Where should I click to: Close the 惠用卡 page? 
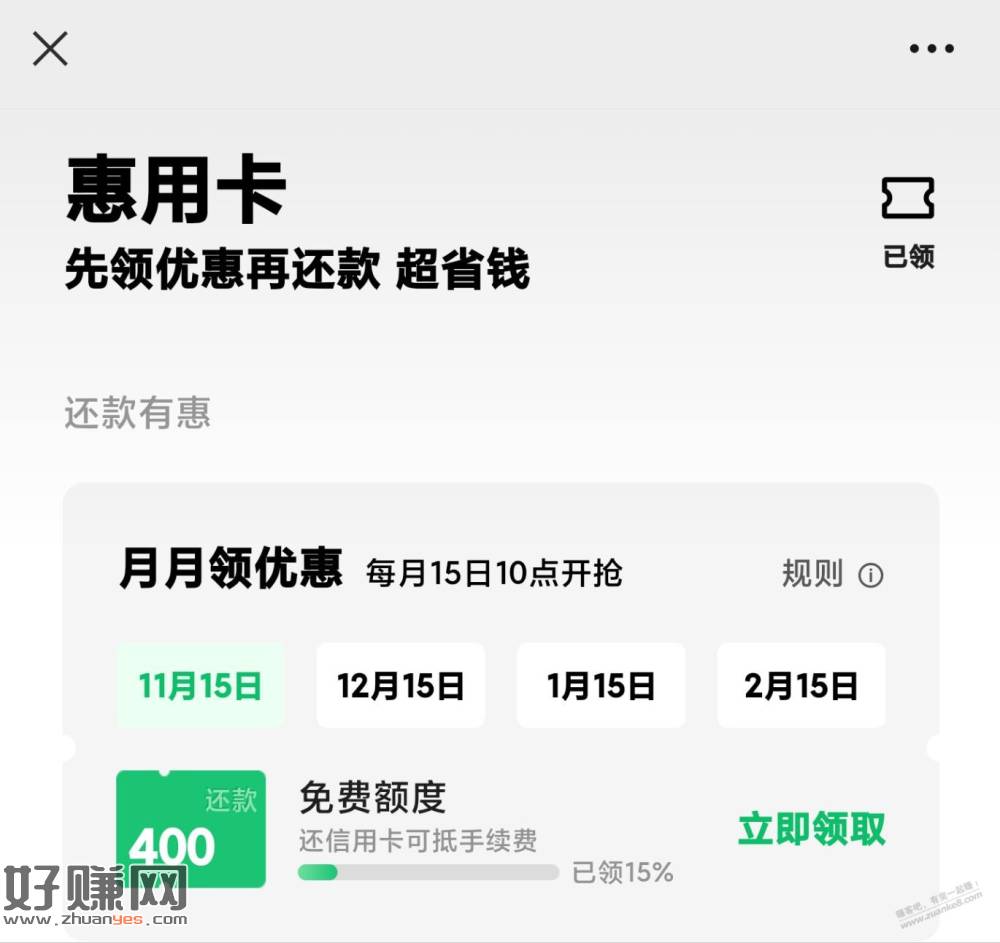pos(50,48)
